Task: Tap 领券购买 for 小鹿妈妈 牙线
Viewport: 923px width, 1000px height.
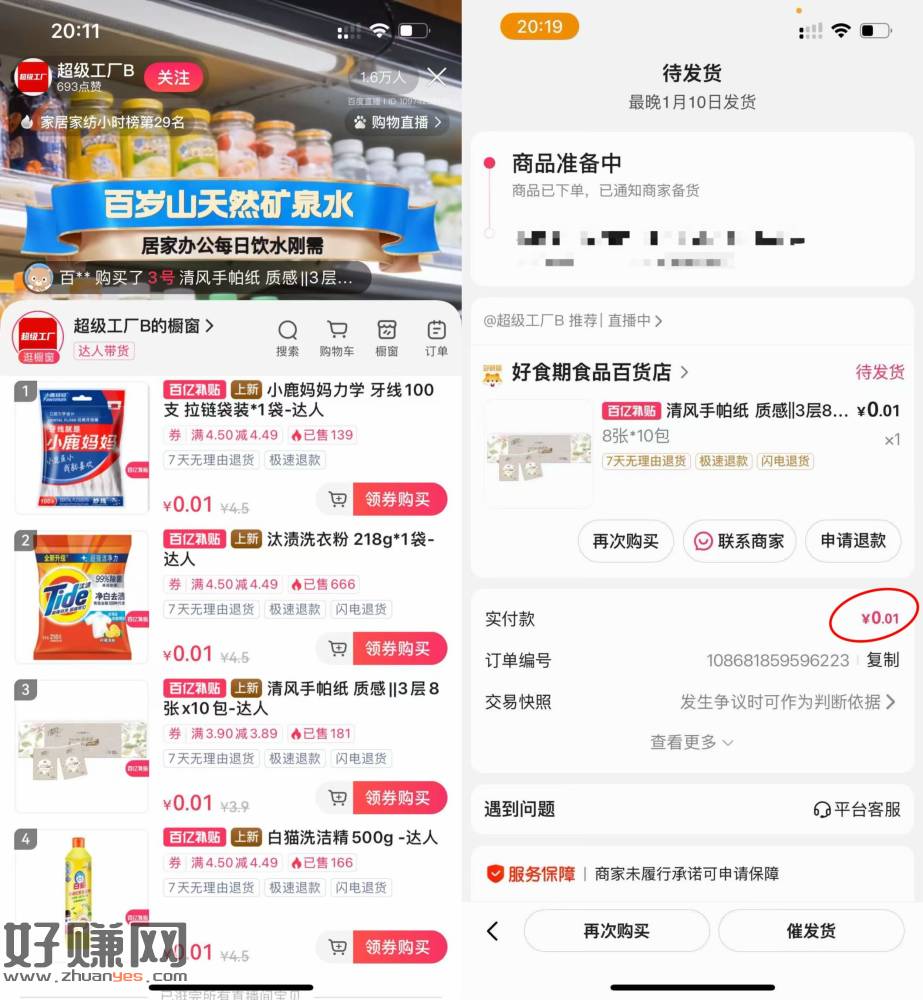Action: click(399, 499)
